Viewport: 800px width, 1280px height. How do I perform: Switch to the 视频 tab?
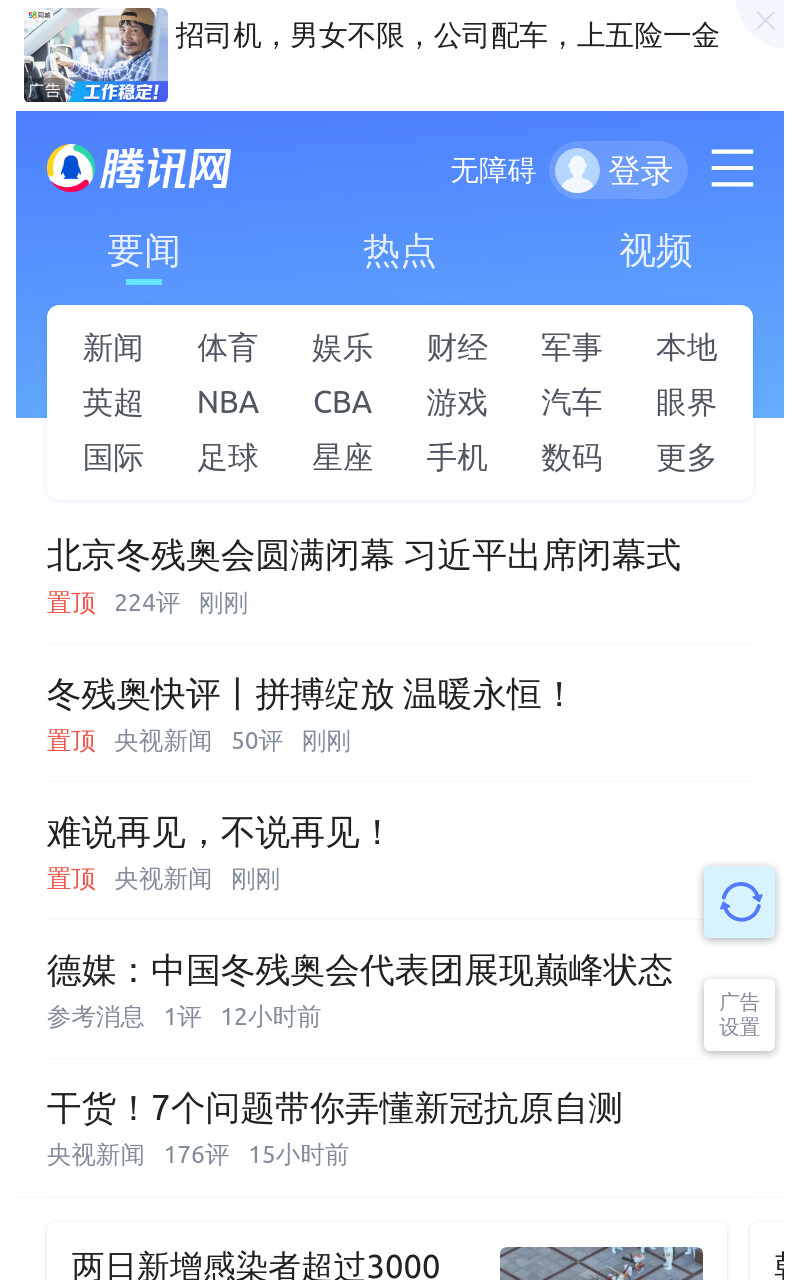(x=656, y=251)
